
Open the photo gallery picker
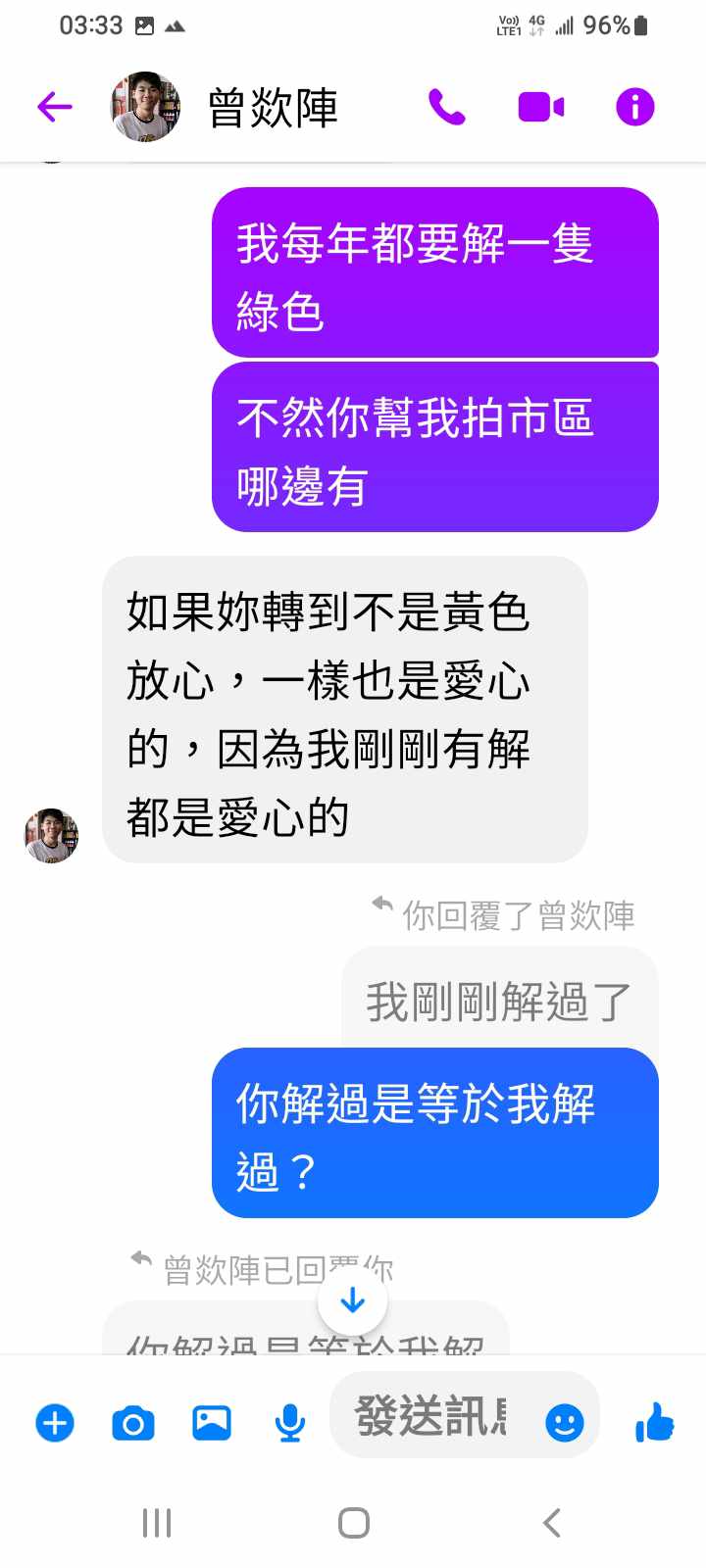[x=212, y=1422]
